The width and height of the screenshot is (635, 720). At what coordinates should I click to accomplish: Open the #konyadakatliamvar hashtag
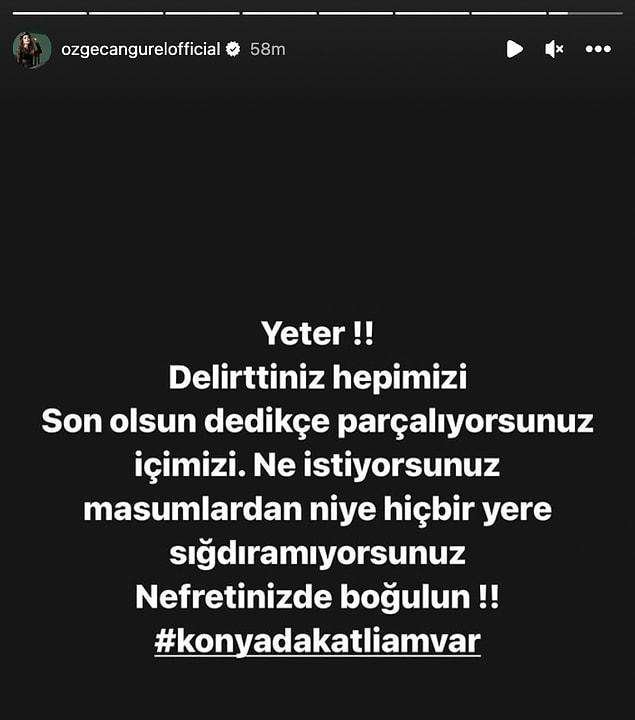click(317, 640)
